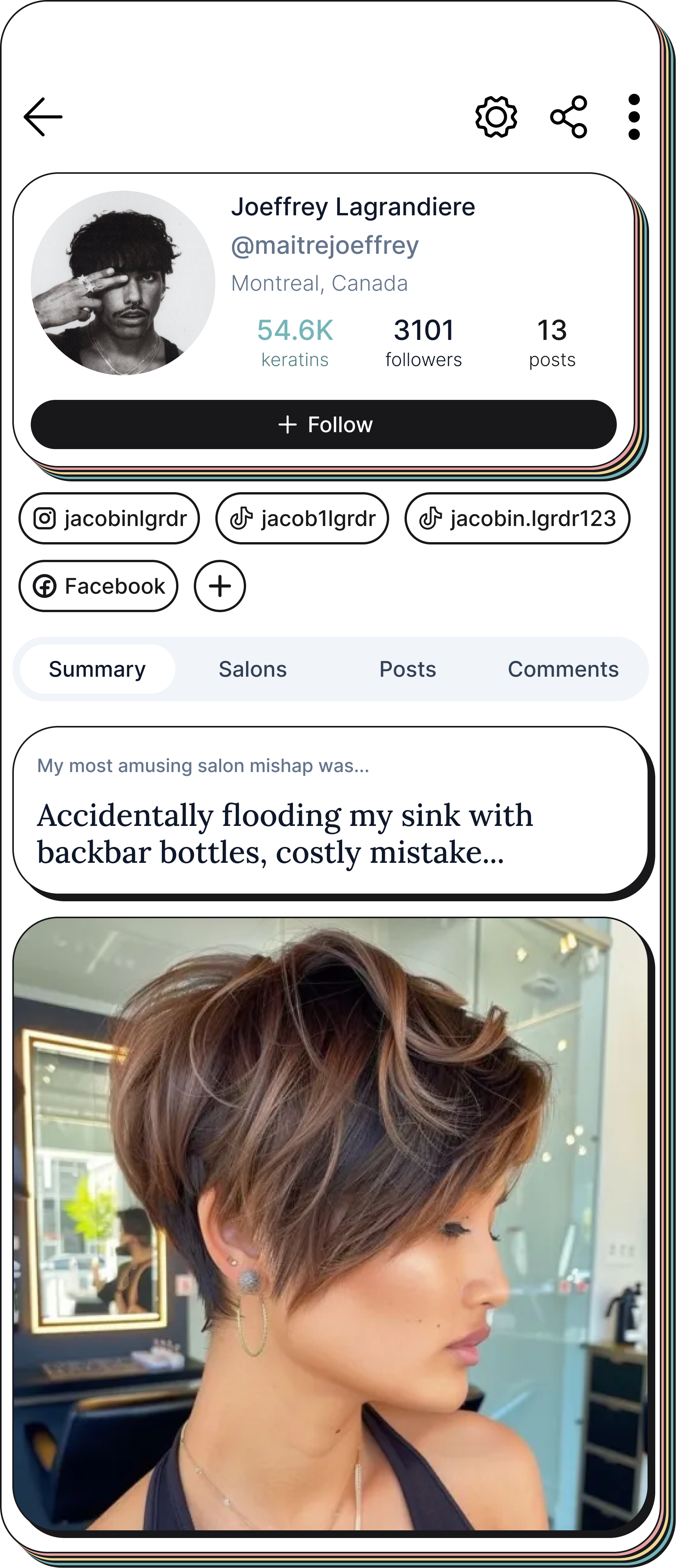
Task: Switch to the Comments tab
Action: click(x=563, y=669)
